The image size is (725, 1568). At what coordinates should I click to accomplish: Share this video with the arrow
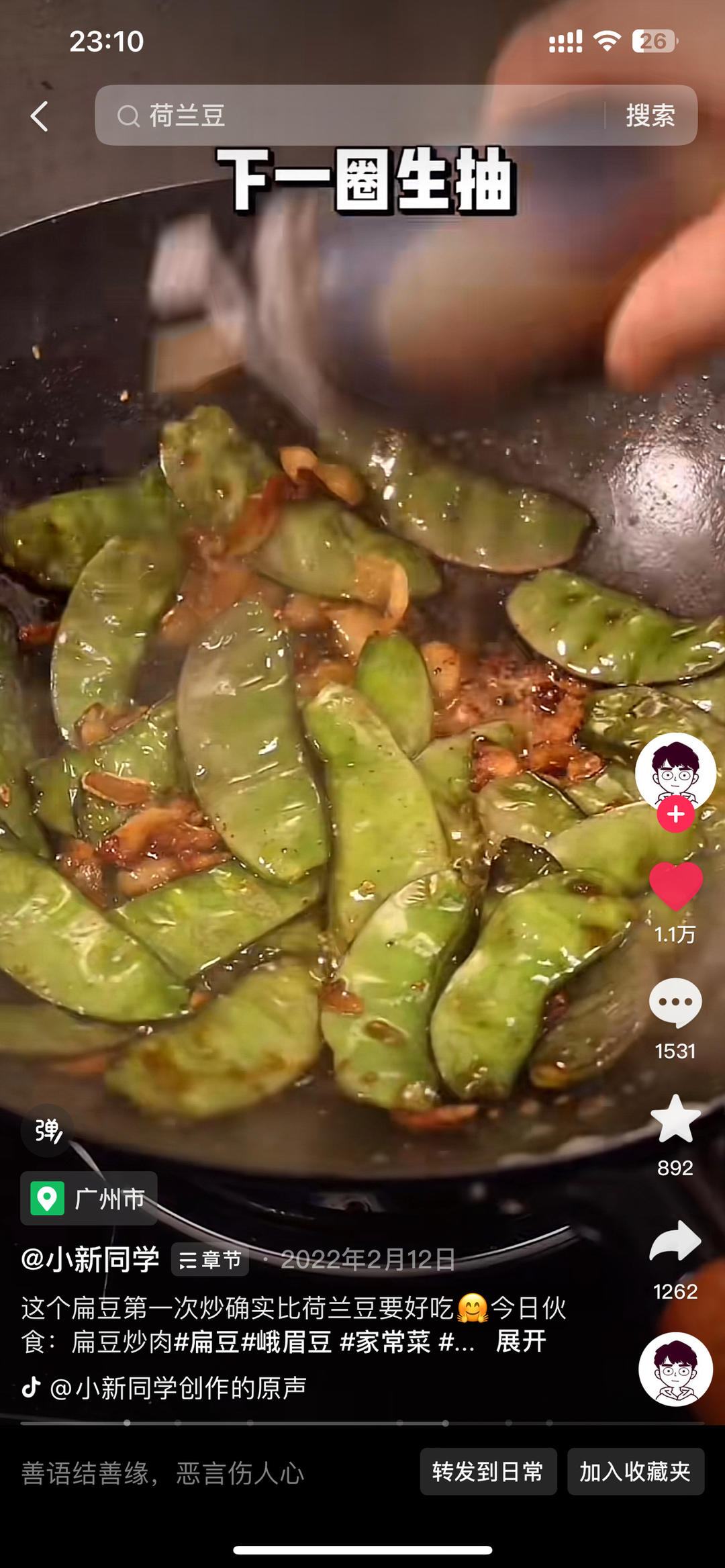(x=675, y=1241)
